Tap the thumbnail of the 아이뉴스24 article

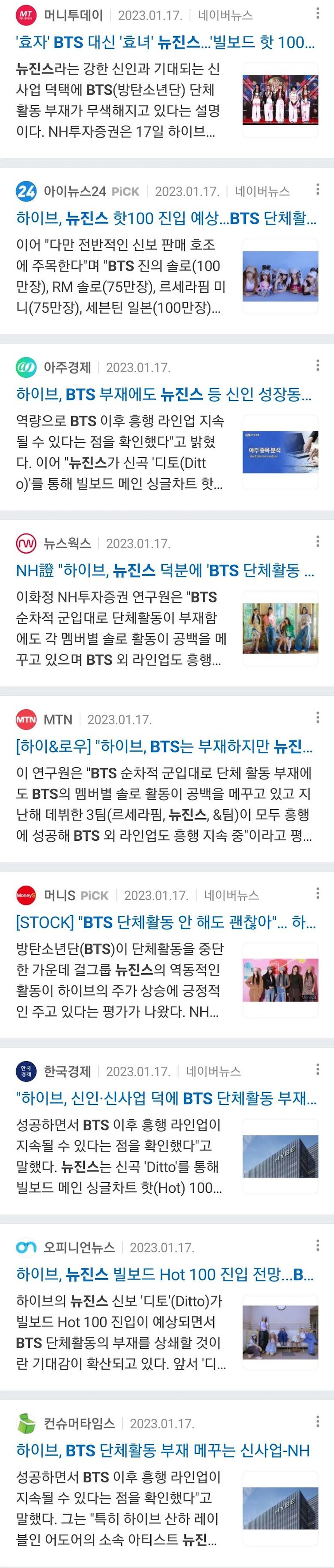(280, 276)
